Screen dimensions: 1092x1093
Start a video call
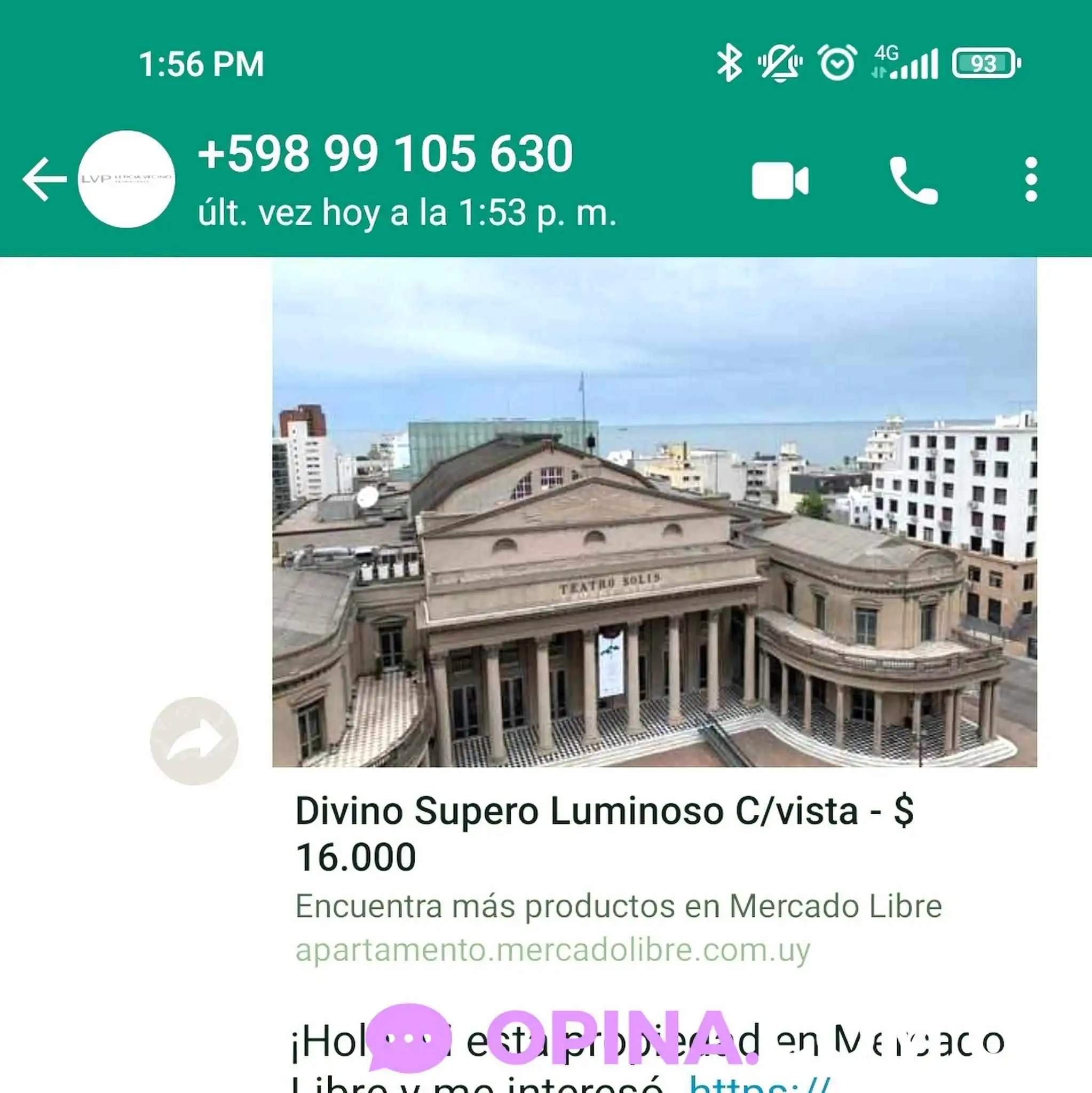pyautogui.click(x=780, y=181)
